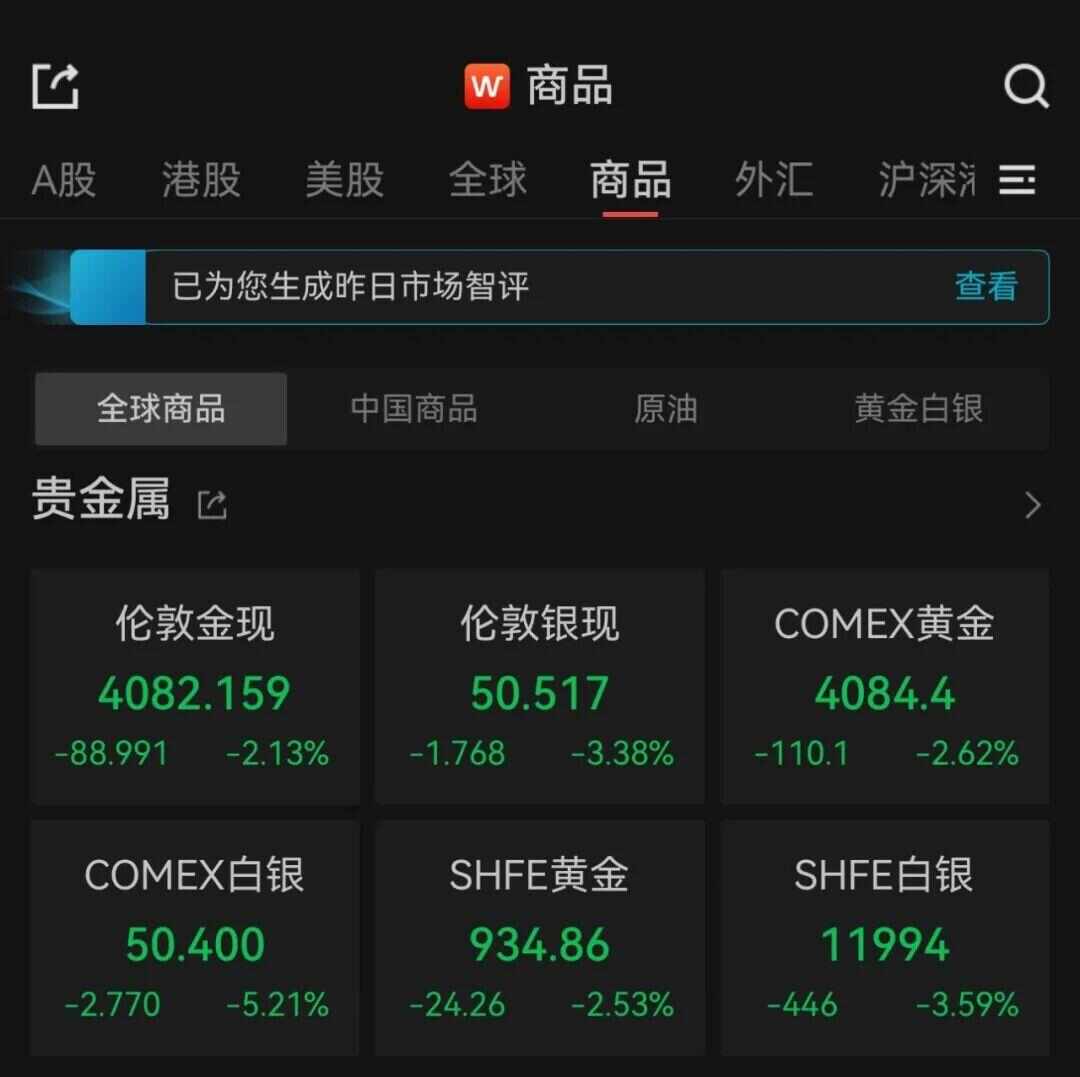Tap the share icon in the top bar
This screenshot has width=1080, height=1077.
point(55,86)
